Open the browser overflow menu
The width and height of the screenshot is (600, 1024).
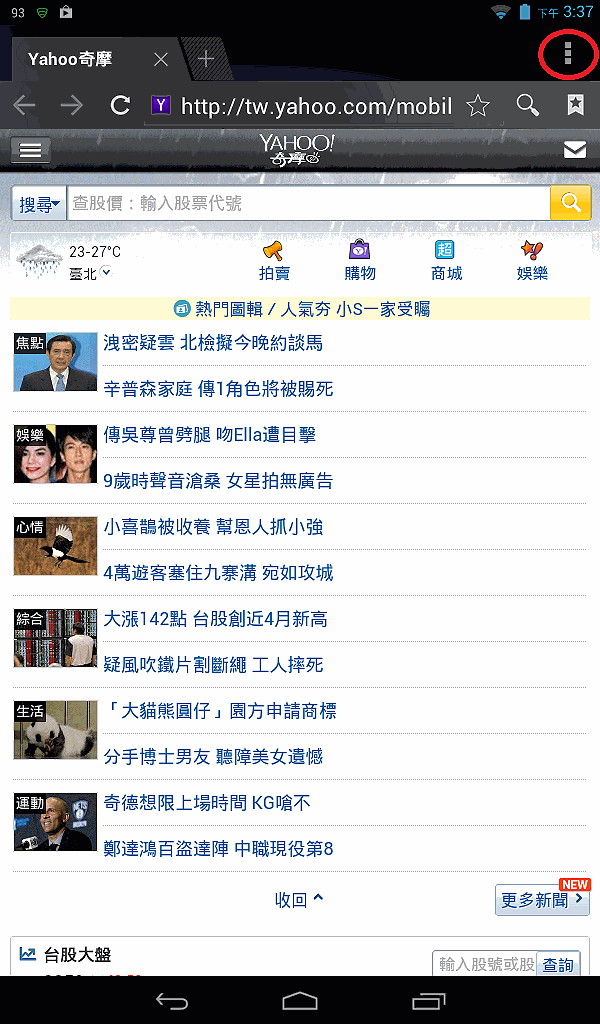[x=567, y=53]
